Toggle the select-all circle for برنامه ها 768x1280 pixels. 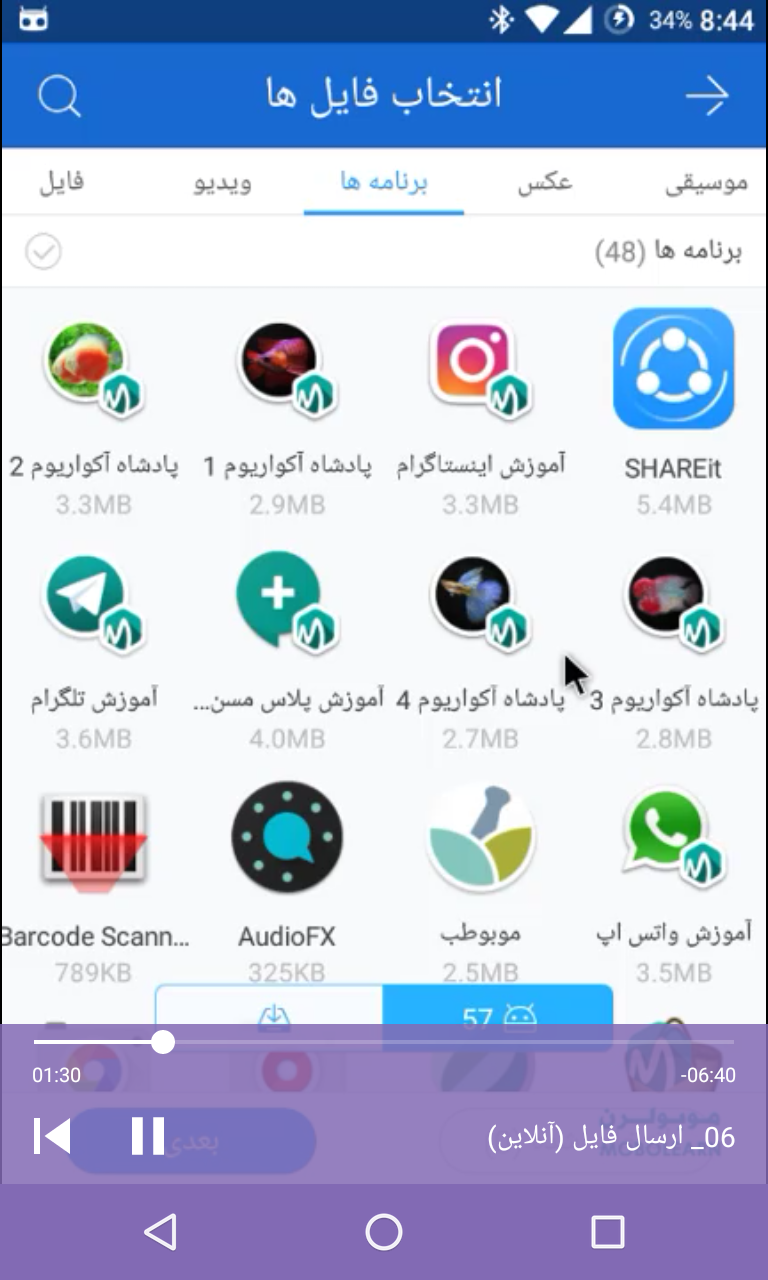tap(43, 253)
